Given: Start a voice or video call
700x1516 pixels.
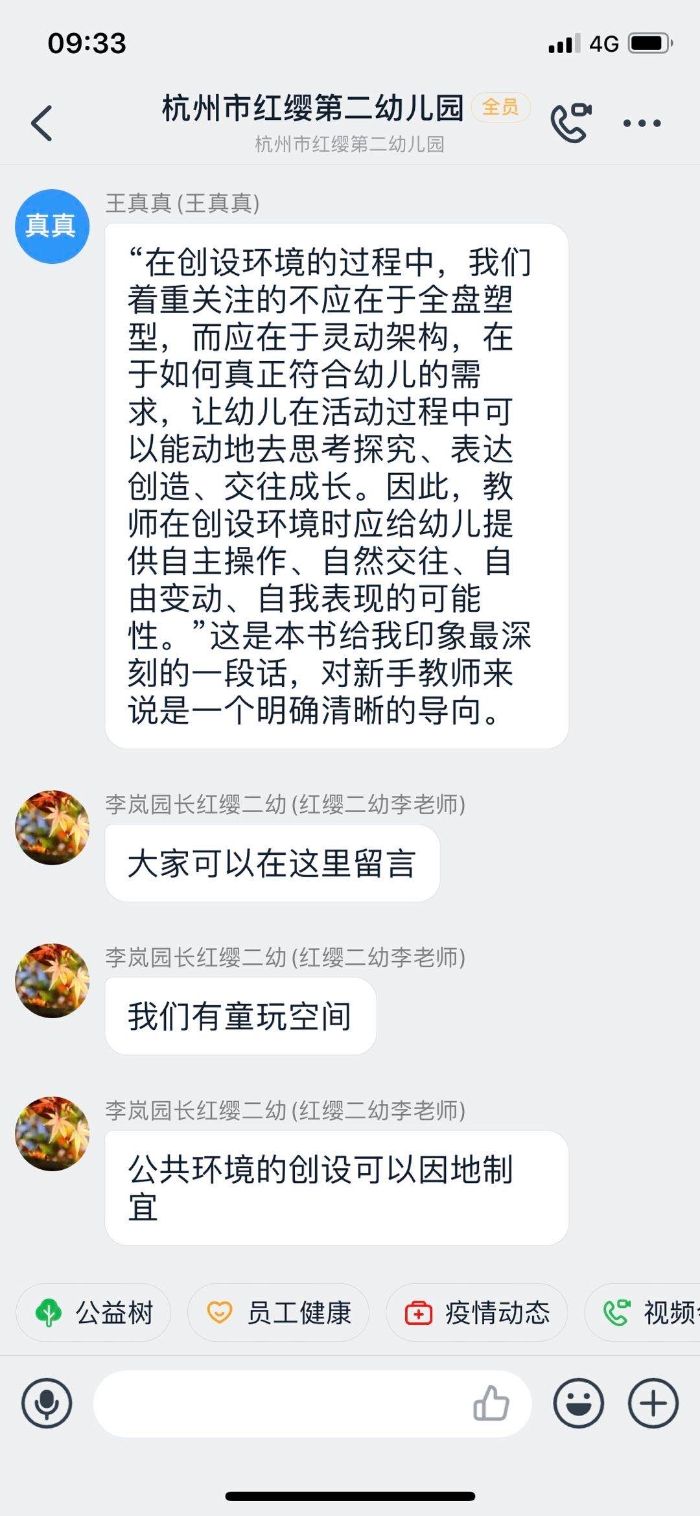Looking at the screenshot, I should (x=570, y=123).
